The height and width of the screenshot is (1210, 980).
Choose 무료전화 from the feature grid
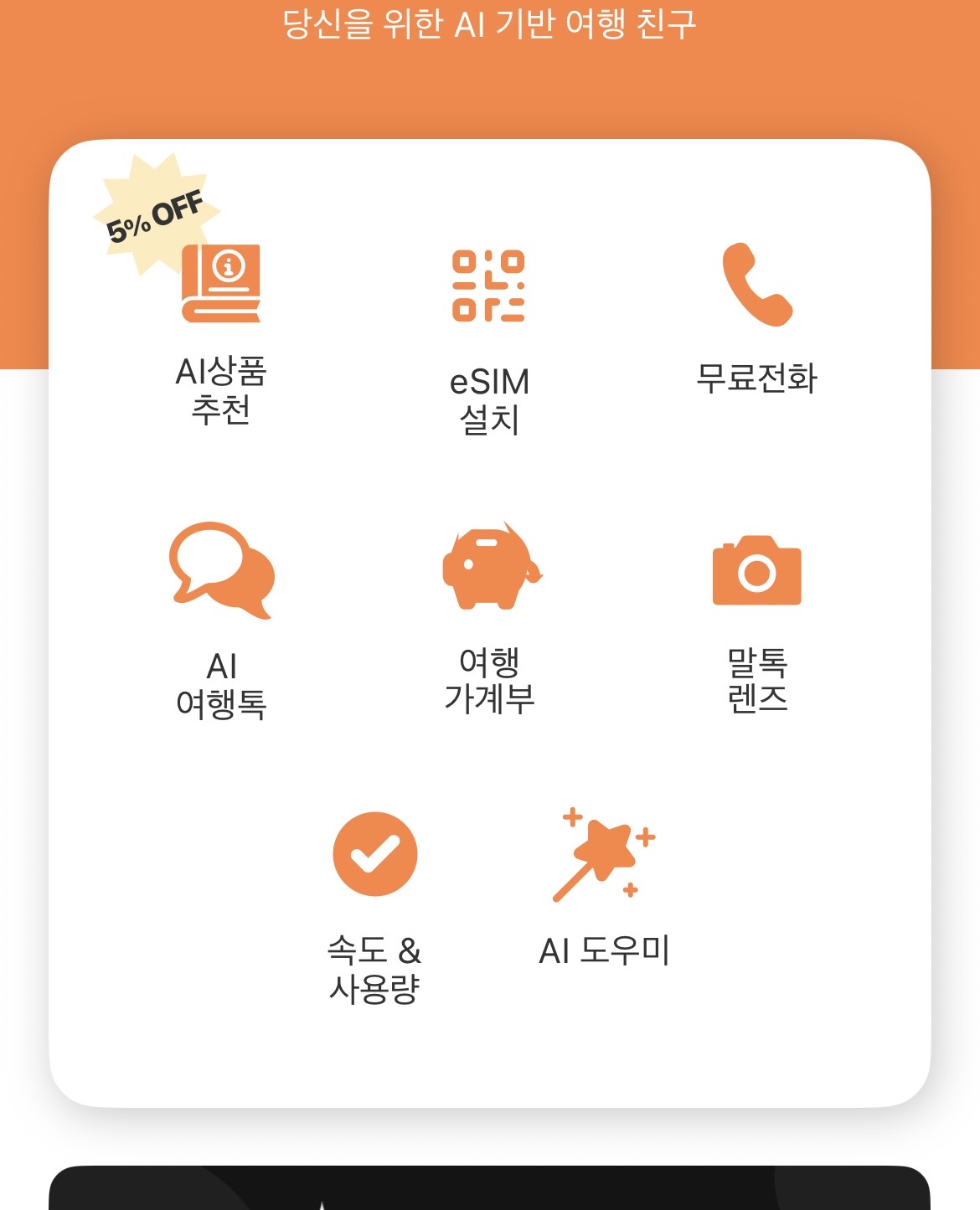(758, 378)
